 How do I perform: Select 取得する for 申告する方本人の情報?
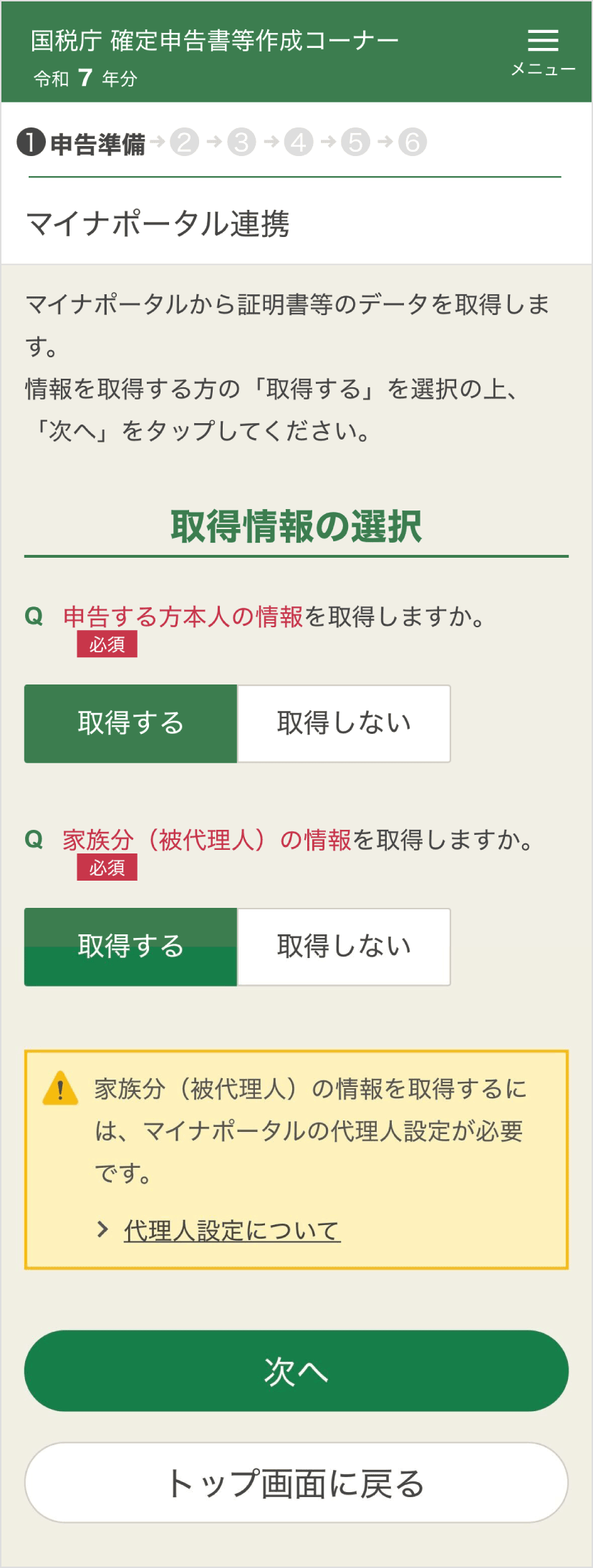(x=131, y=723)
